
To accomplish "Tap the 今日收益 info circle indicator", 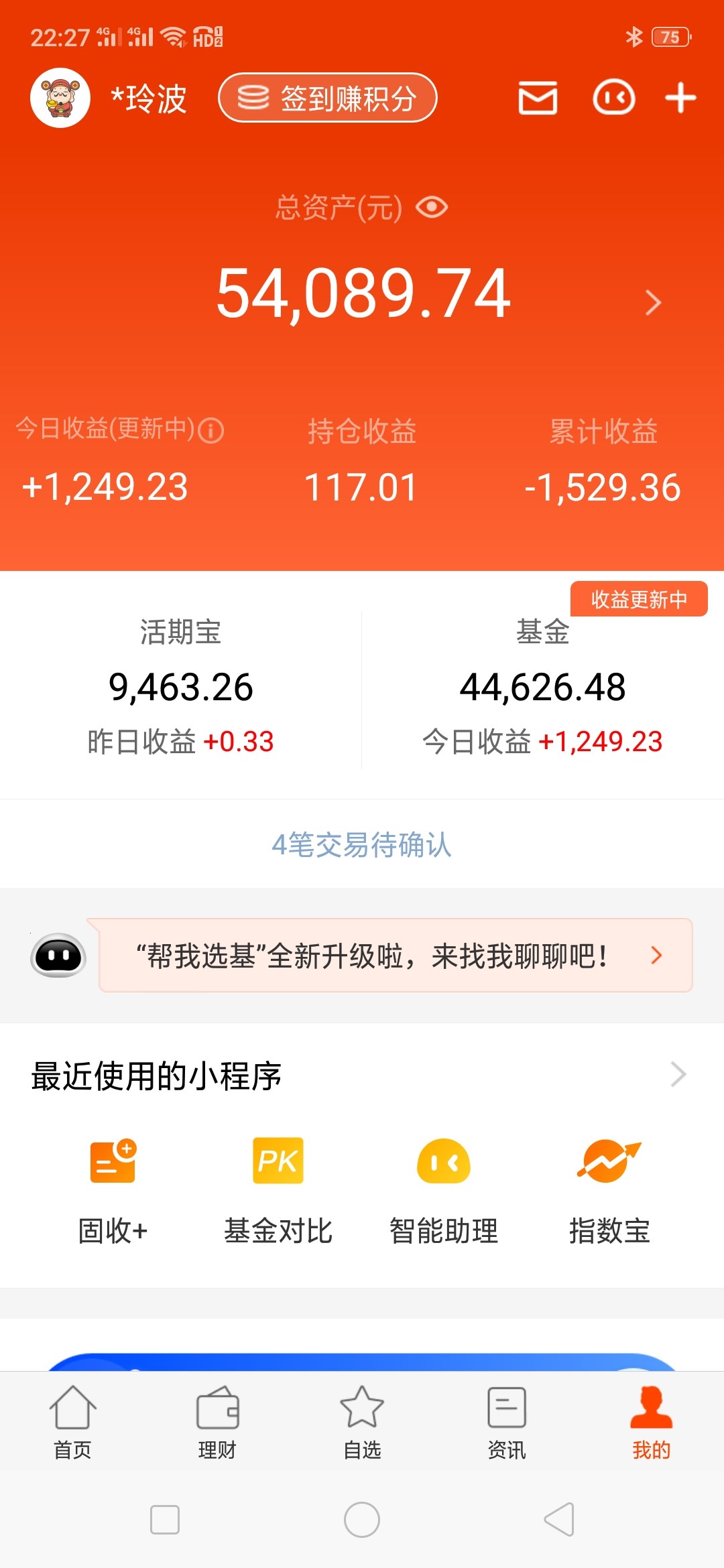I will (x=211, y=432).
